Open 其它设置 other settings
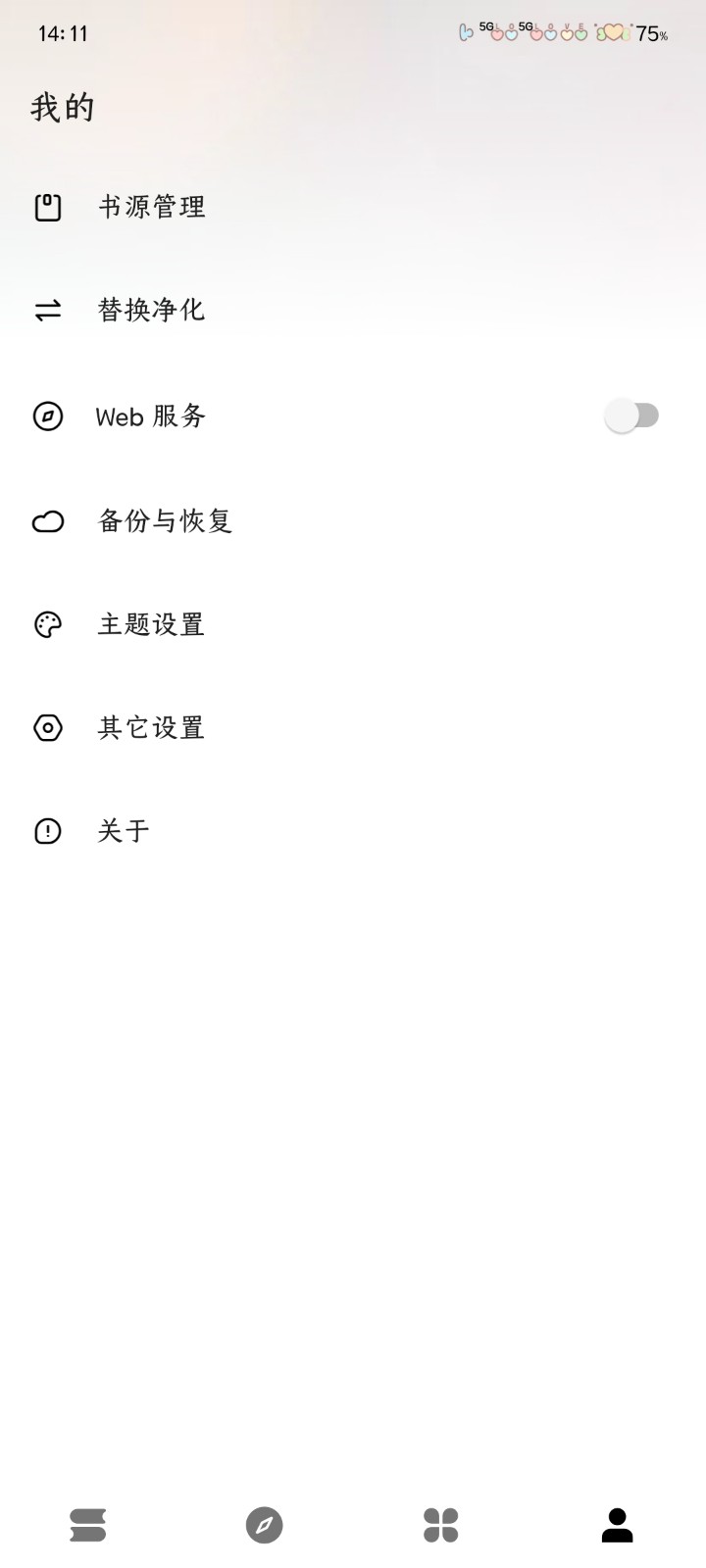This screenshot has height=1568, width=706. [151, 728]
